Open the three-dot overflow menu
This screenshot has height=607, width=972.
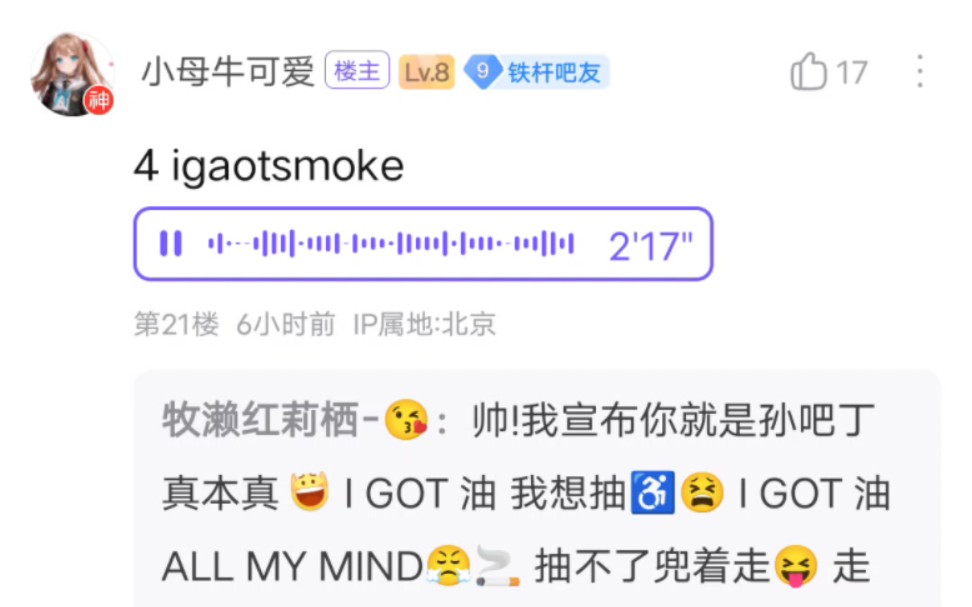coord(919,72)
